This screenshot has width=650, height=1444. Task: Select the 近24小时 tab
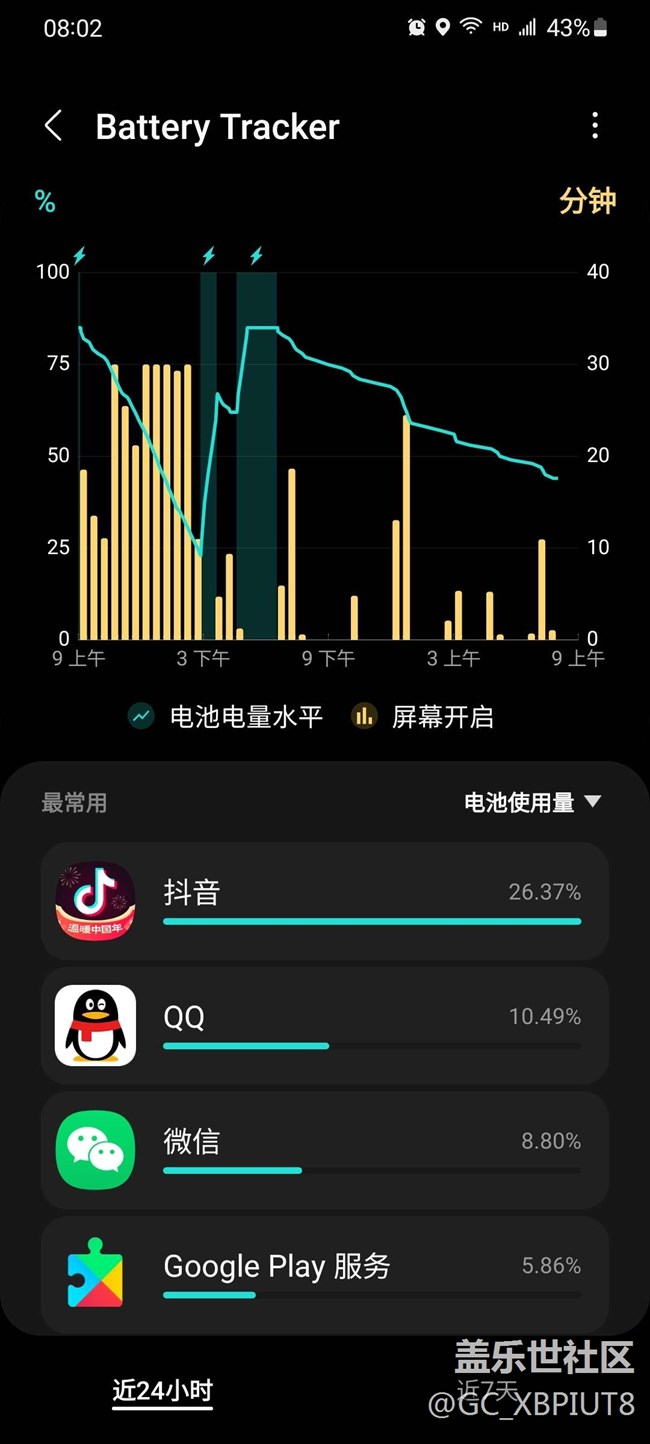pos(162,1390)
